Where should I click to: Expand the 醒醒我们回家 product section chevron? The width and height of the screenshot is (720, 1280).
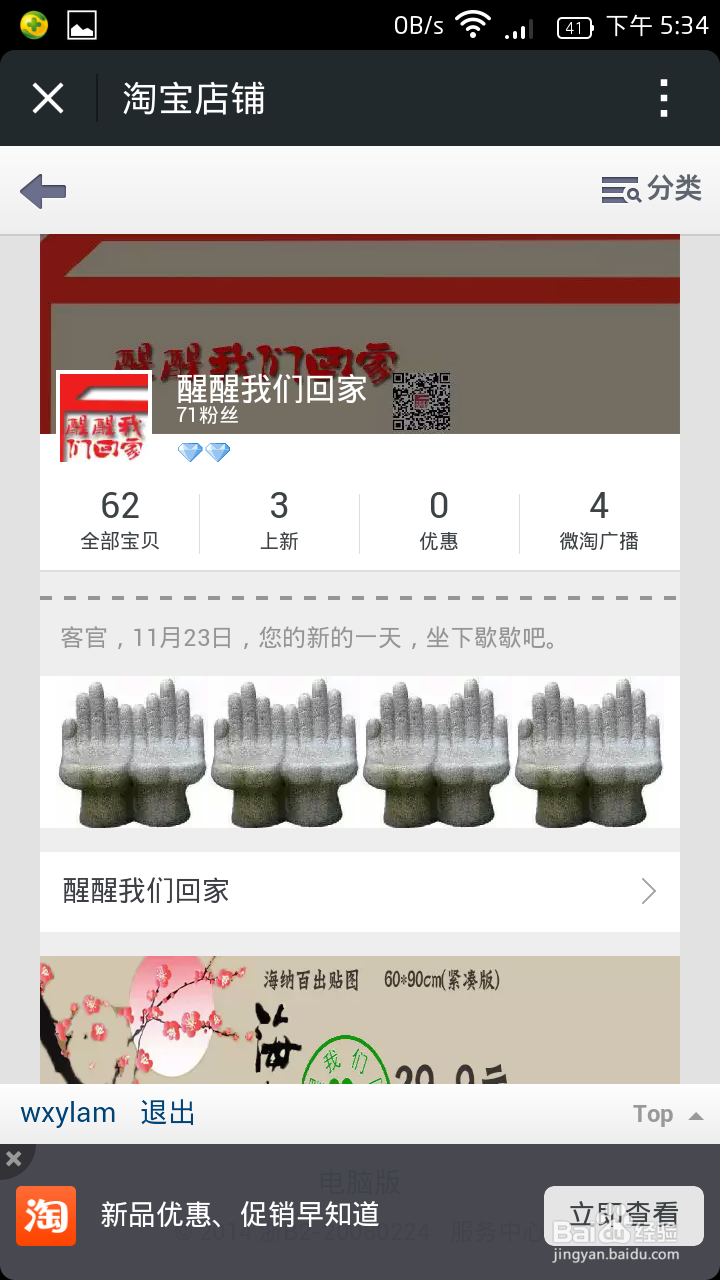click(x=648, y=891)
